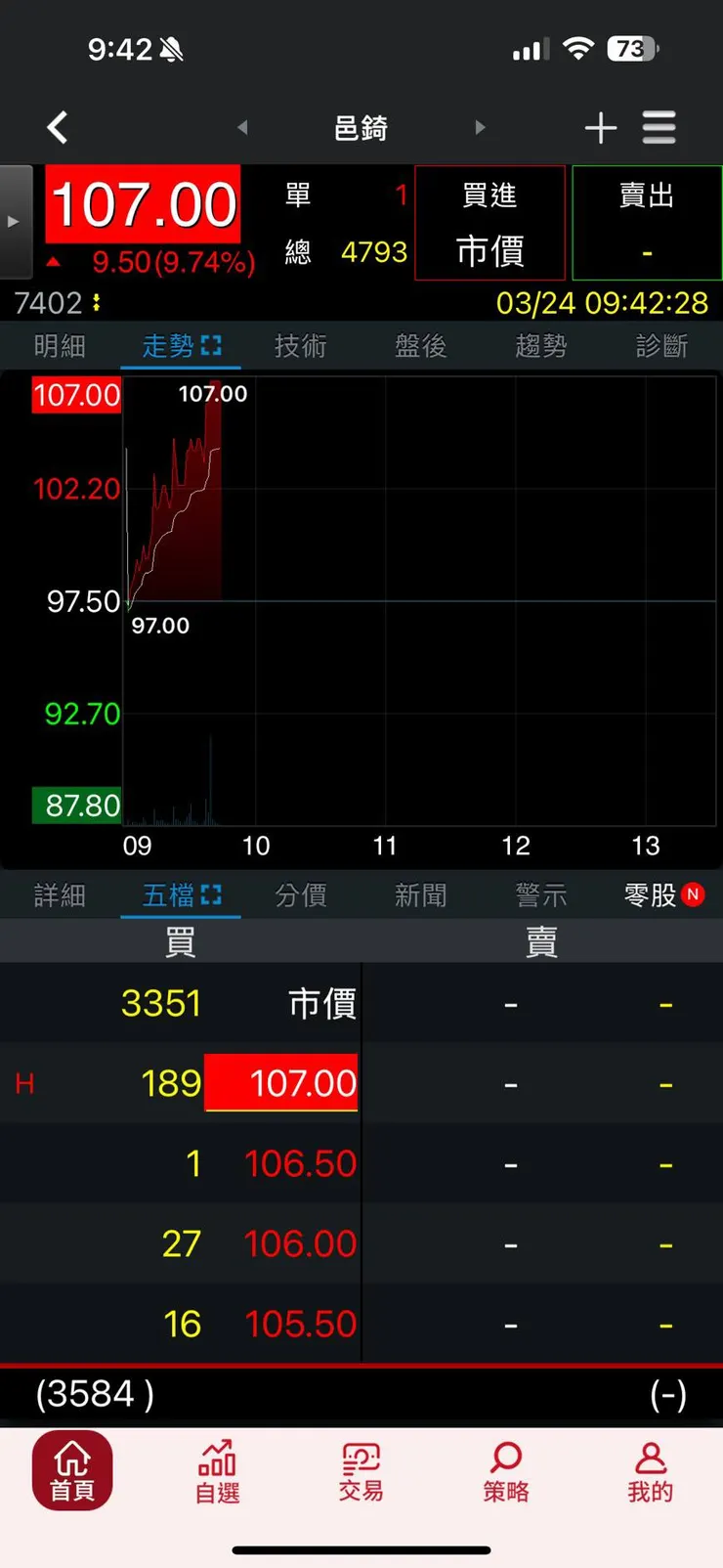Tap inside the intraday price chart
Screen dimensions: 723x1568
point(391,587)
